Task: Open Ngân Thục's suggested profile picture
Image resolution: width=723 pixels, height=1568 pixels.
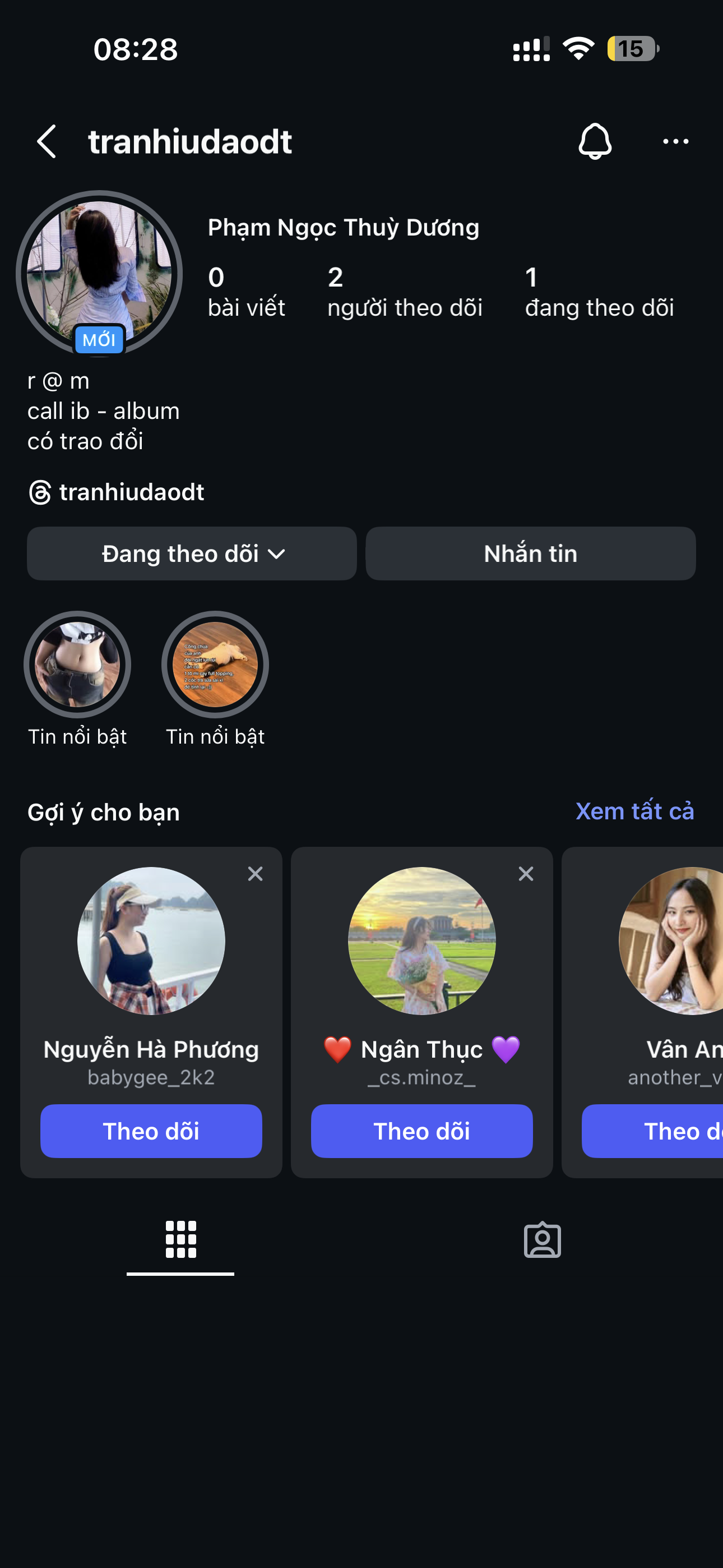Action: [x=421, y=940]
